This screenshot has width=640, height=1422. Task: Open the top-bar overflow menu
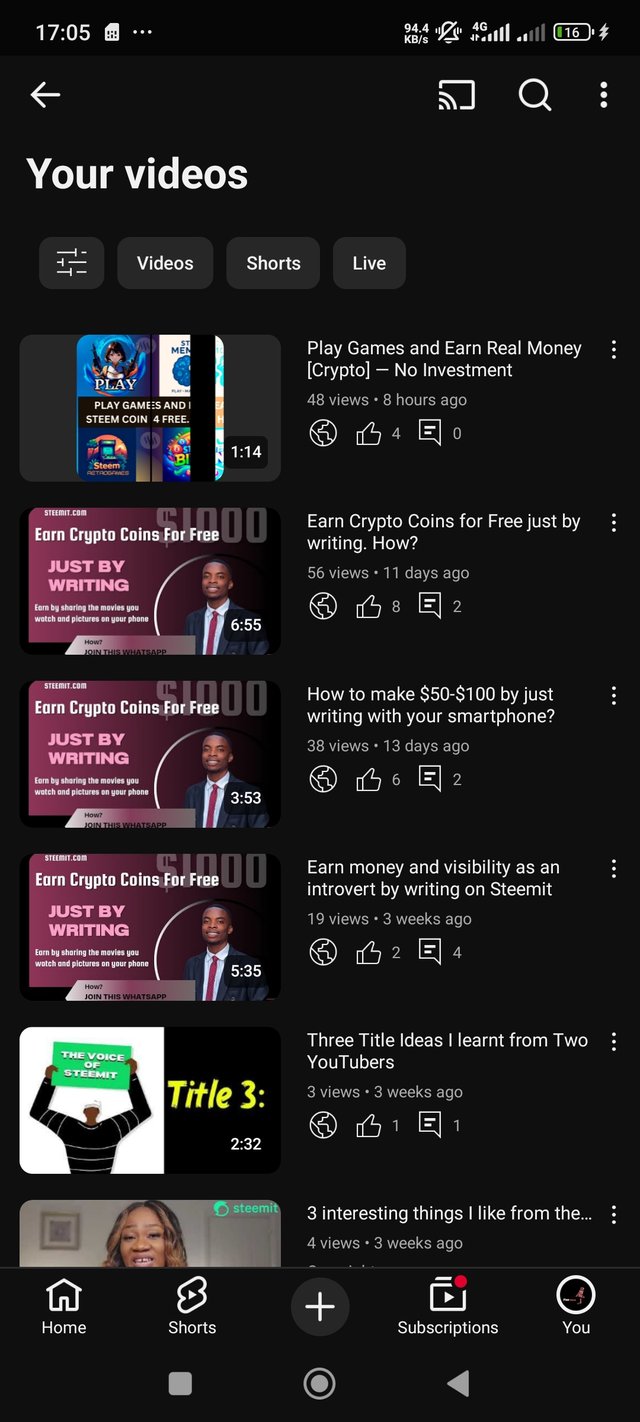coord(603,95)
